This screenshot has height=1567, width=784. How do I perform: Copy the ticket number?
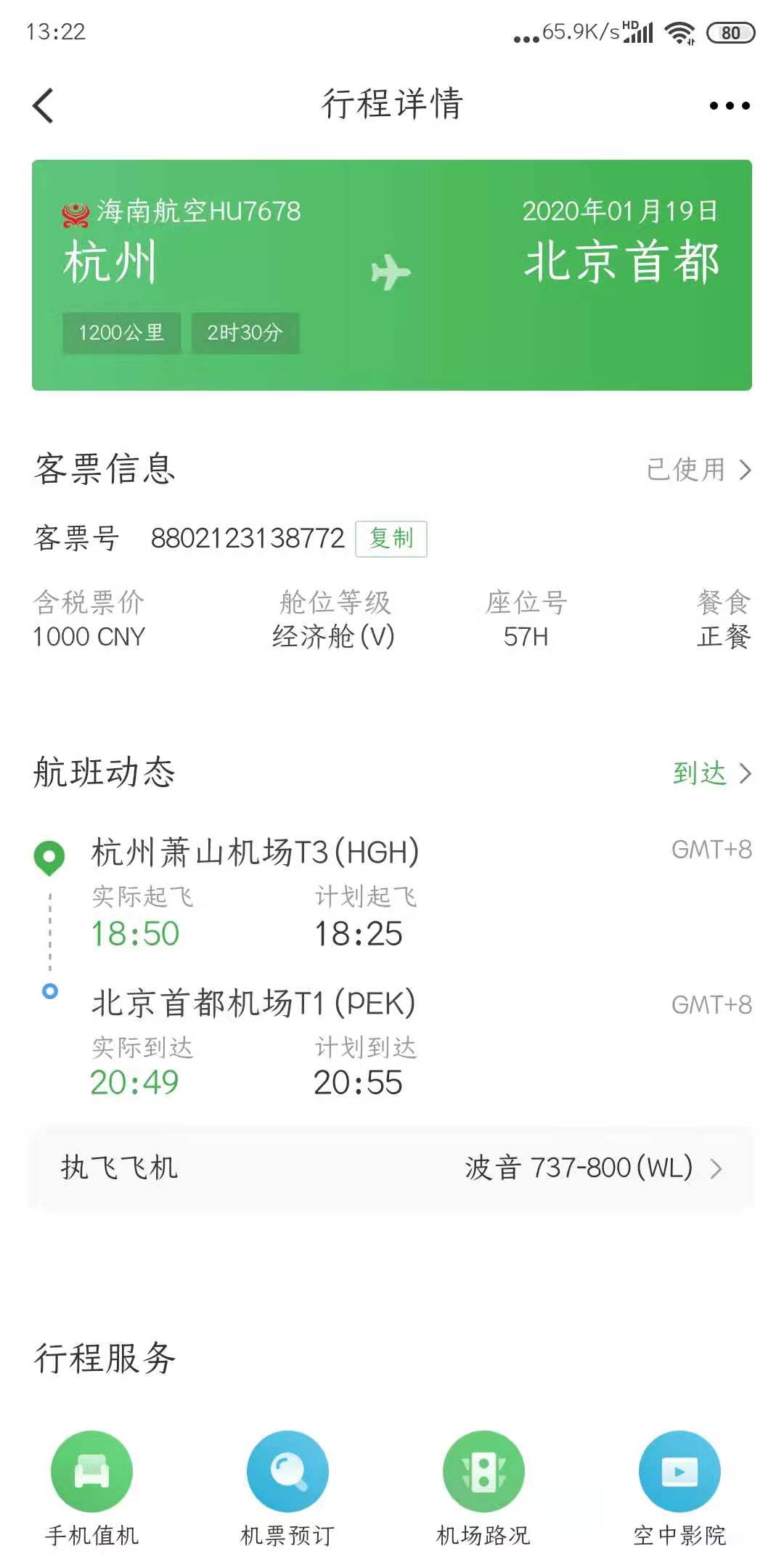tap(391, 539)
